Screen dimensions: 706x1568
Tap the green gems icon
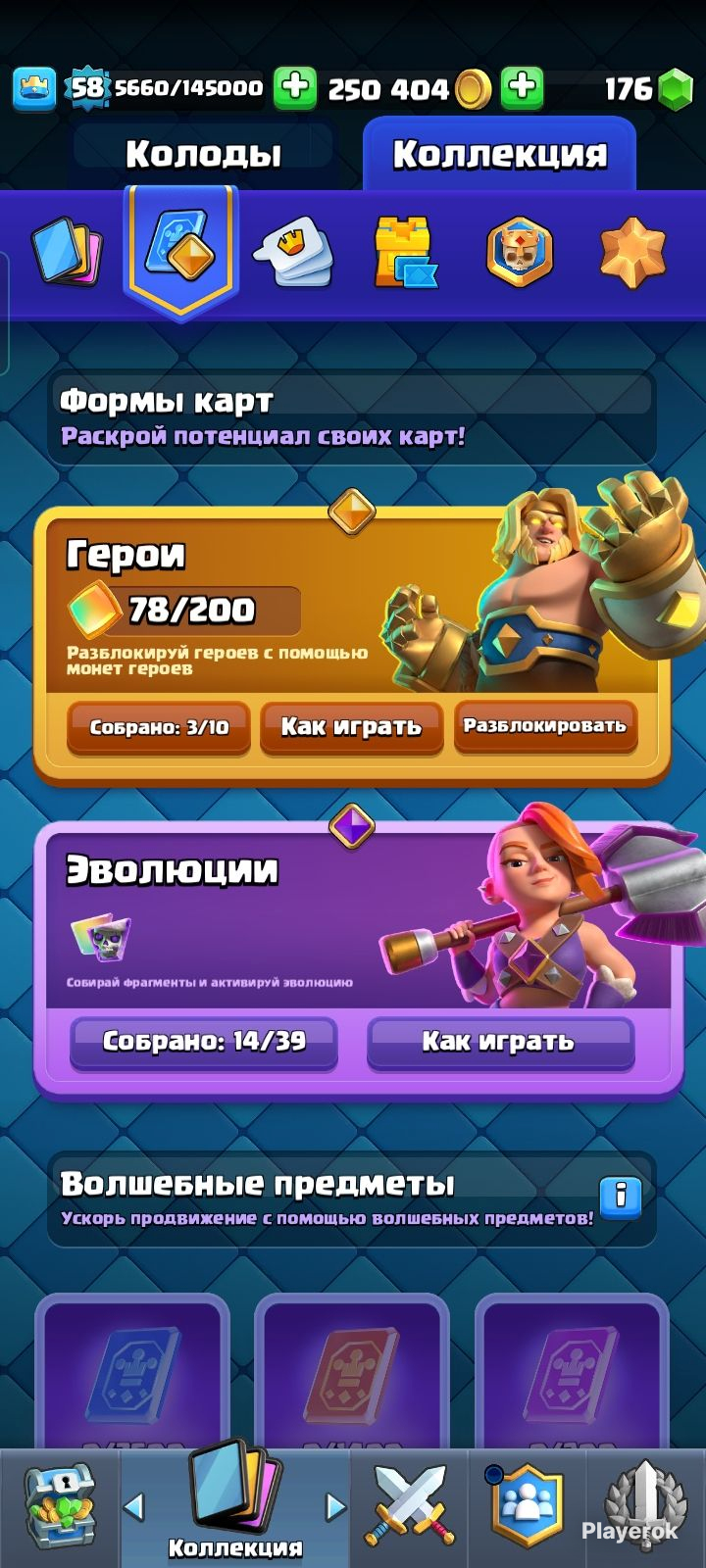[x=675, y=89]
